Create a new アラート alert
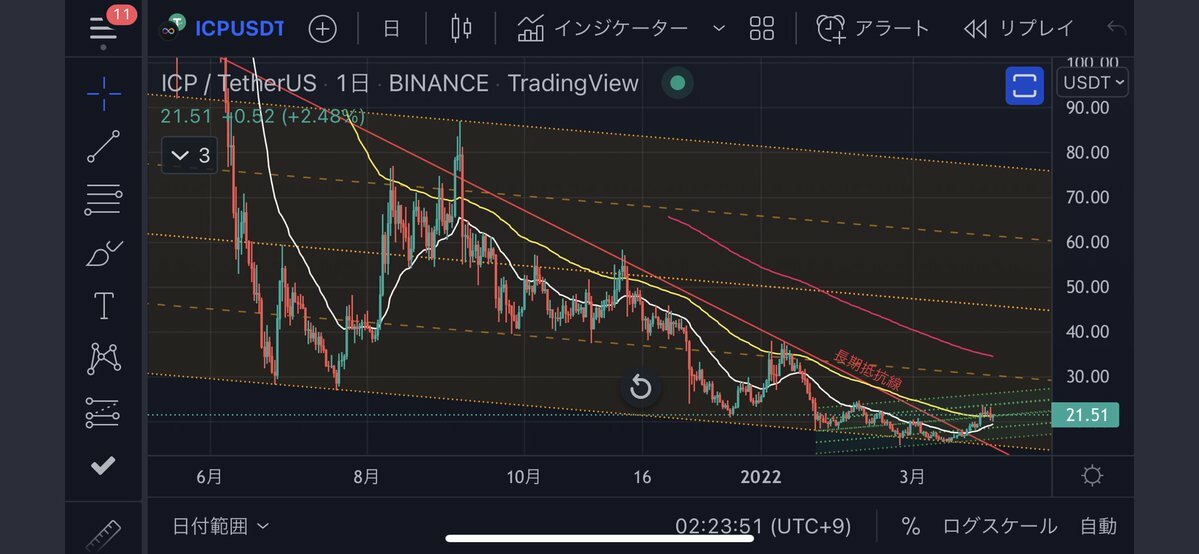 [872, 29]
